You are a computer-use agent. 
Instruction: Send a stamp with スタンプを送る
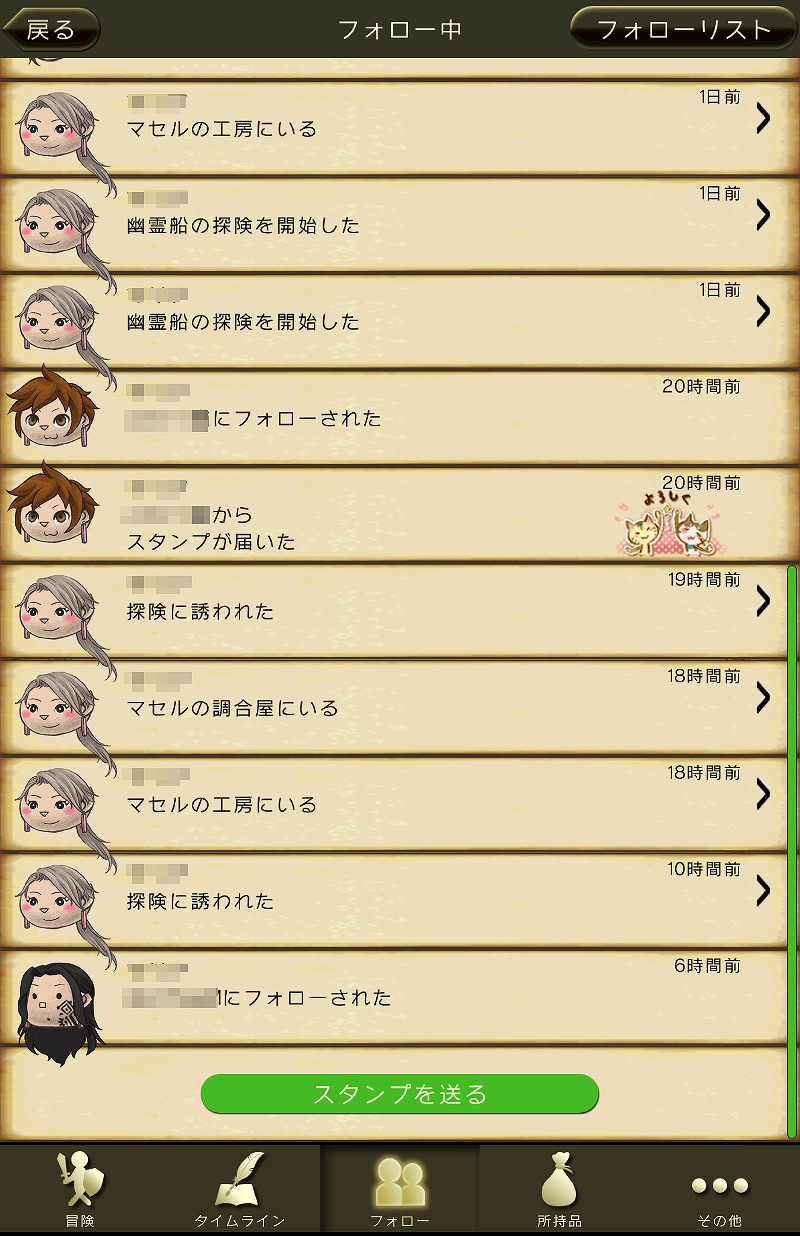pyautogui.click(x=400, y=1094)
